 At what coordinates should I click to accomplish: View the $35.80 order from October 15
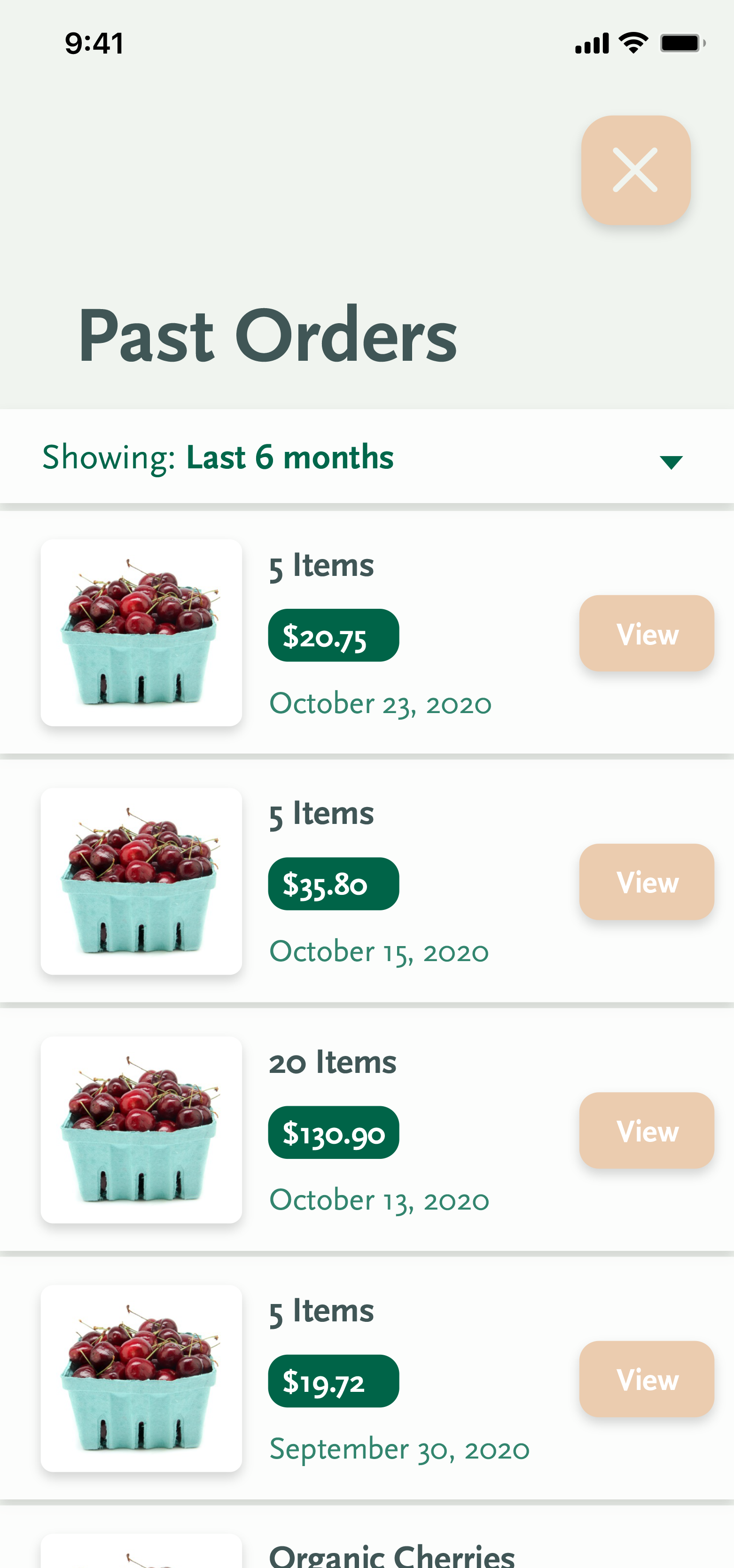click(646, 881)
